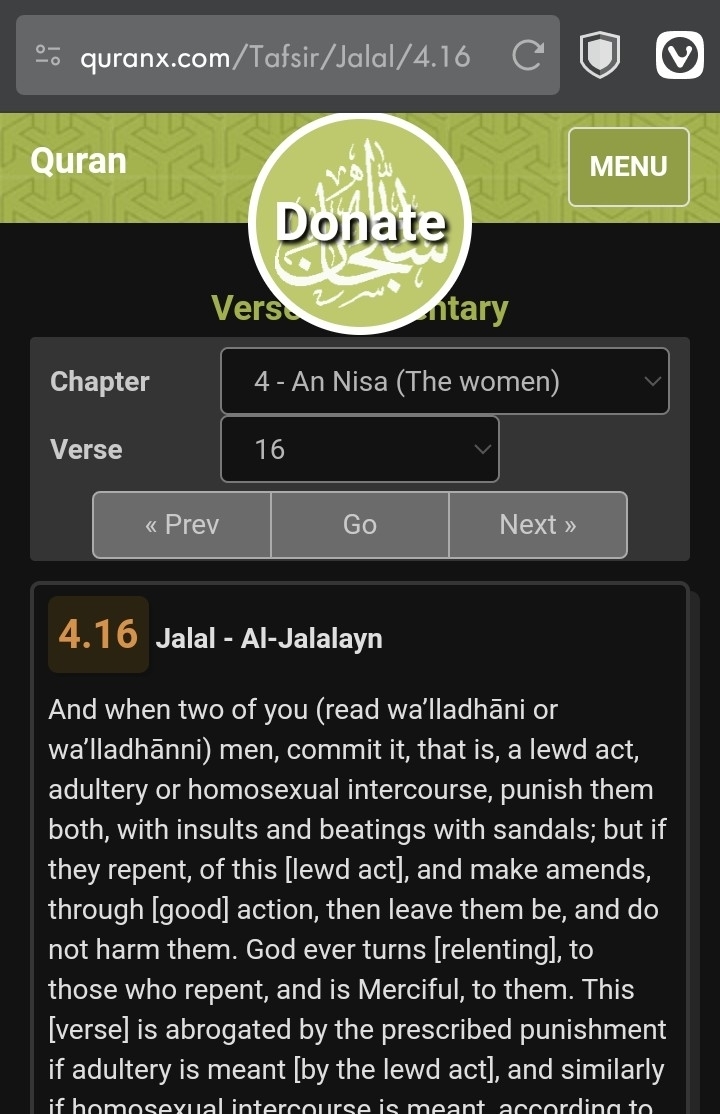Expand the Verse dropdown showing 16
The width and height of the screenshot is (720, 1114).
pos(359,449)
